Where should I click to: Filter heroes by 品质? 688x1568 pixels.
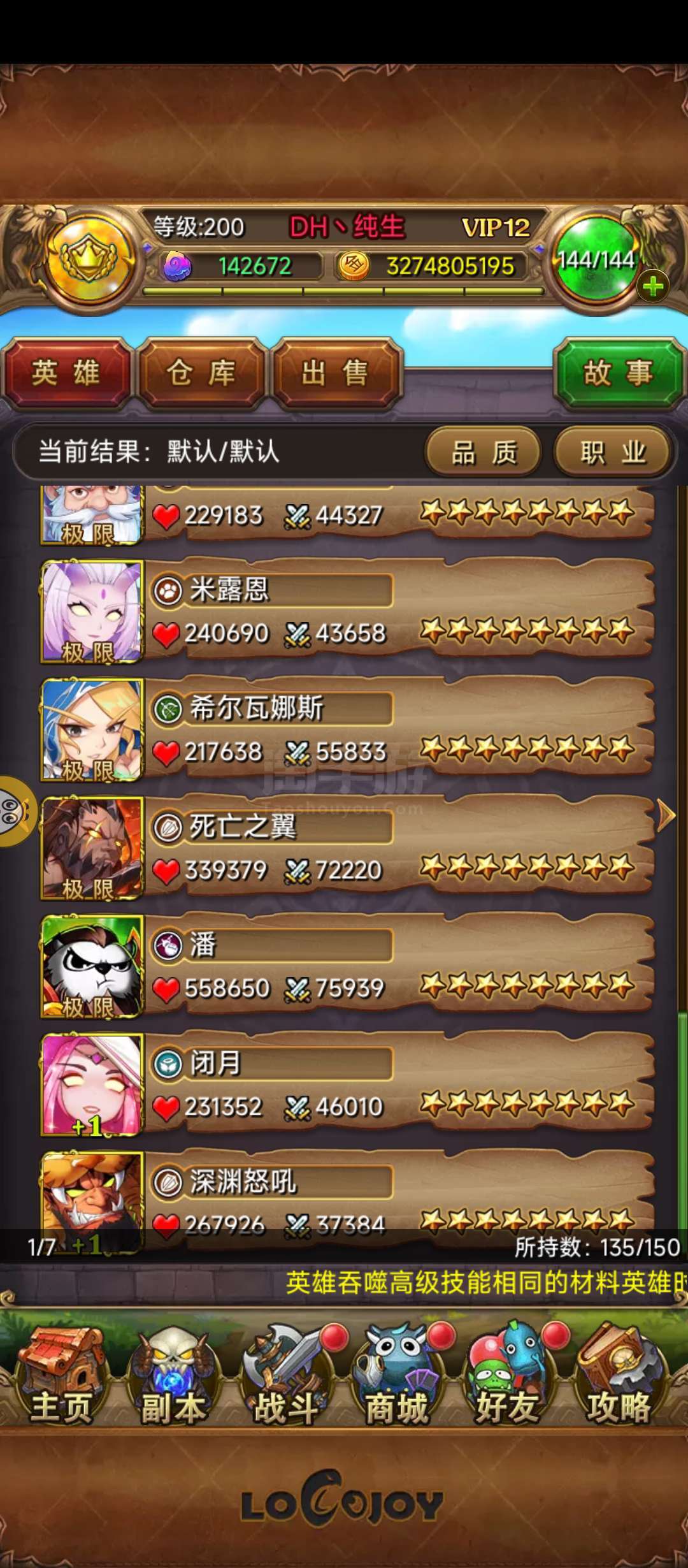(x=484, y=453)
